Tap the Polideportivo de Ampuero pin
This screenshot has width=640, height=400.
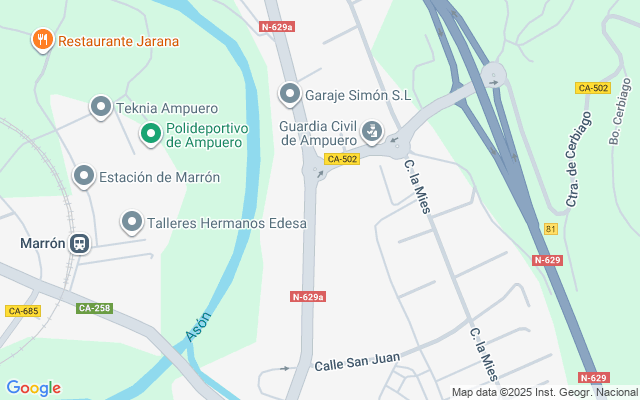(x=151, y=132)
